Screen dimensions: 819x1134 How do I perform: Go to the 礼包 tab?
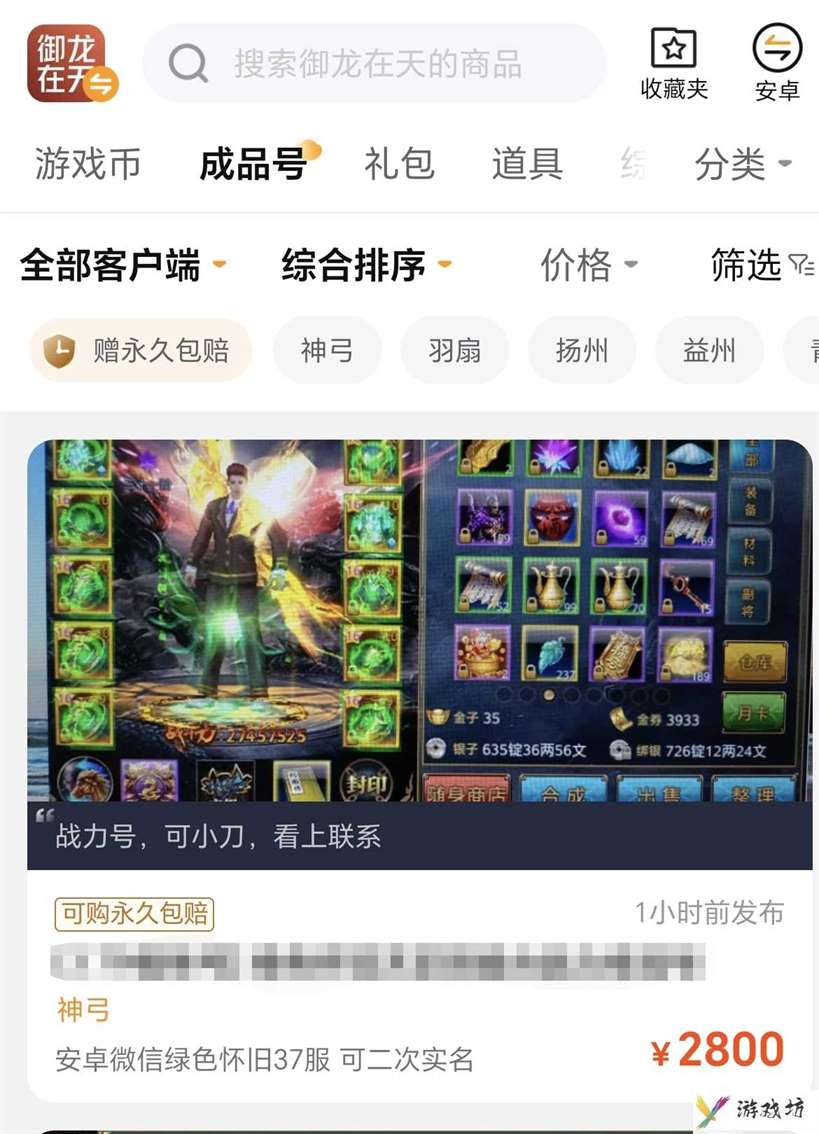399,164
